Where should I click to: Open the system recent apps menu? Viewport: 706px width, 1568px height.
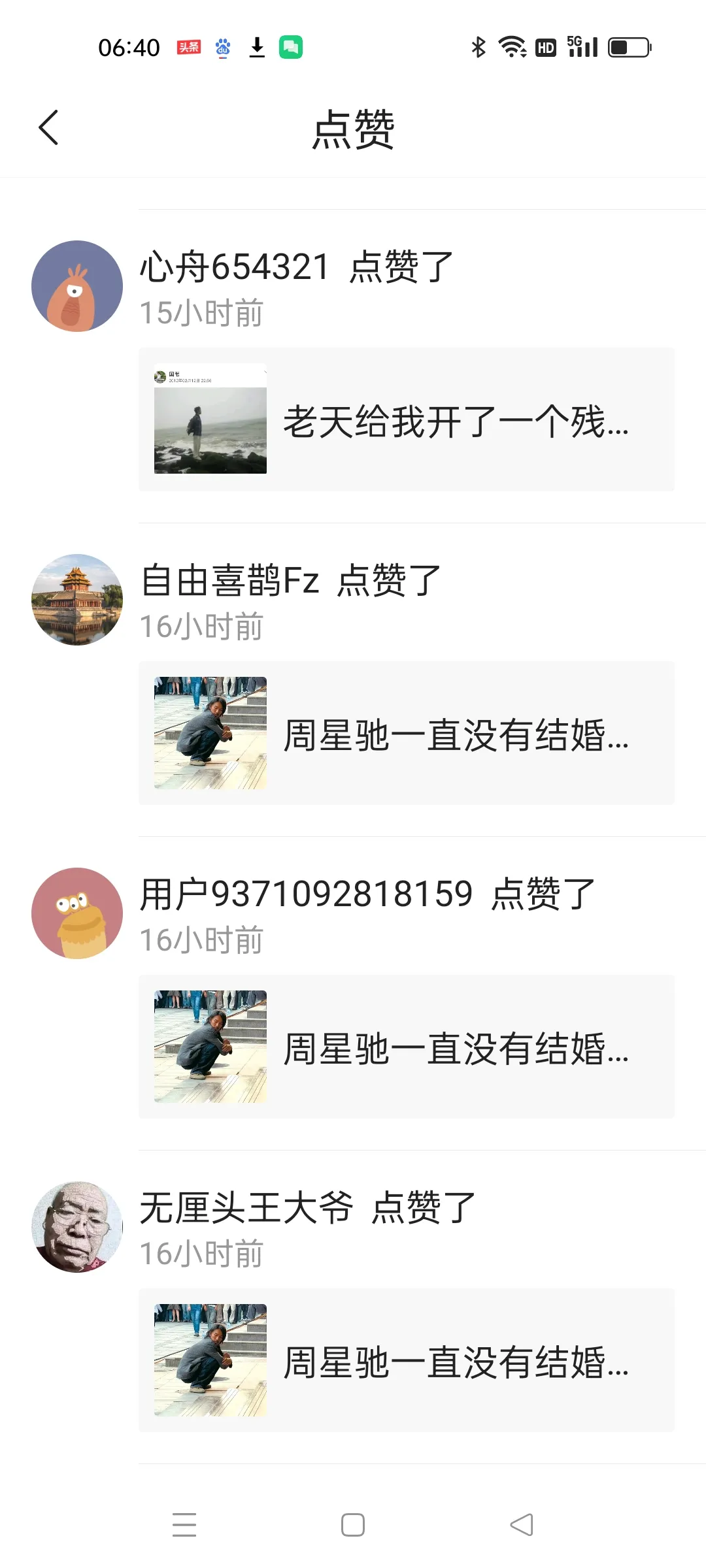[184, 1525]
